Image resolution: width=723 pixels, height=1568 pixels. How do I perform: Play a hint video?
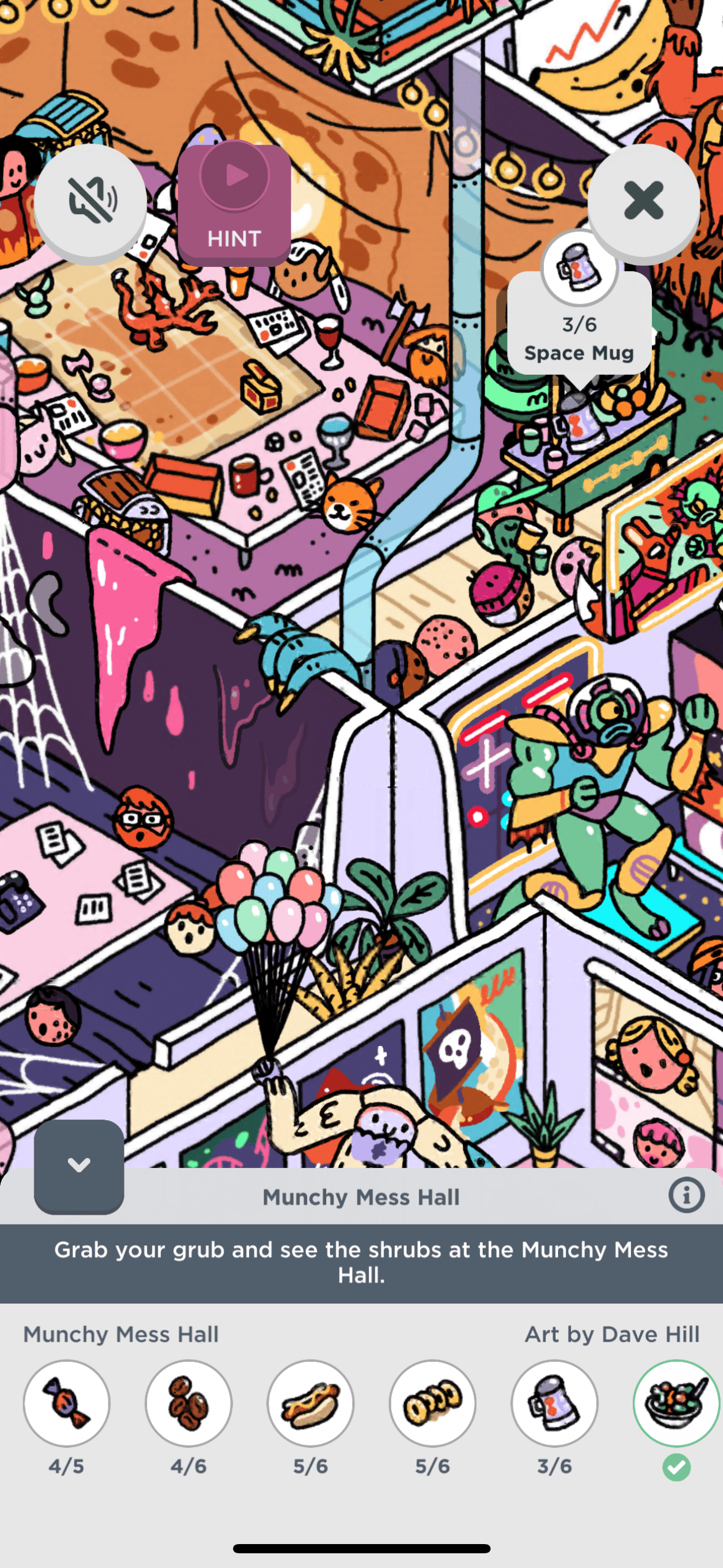point(234,203)
